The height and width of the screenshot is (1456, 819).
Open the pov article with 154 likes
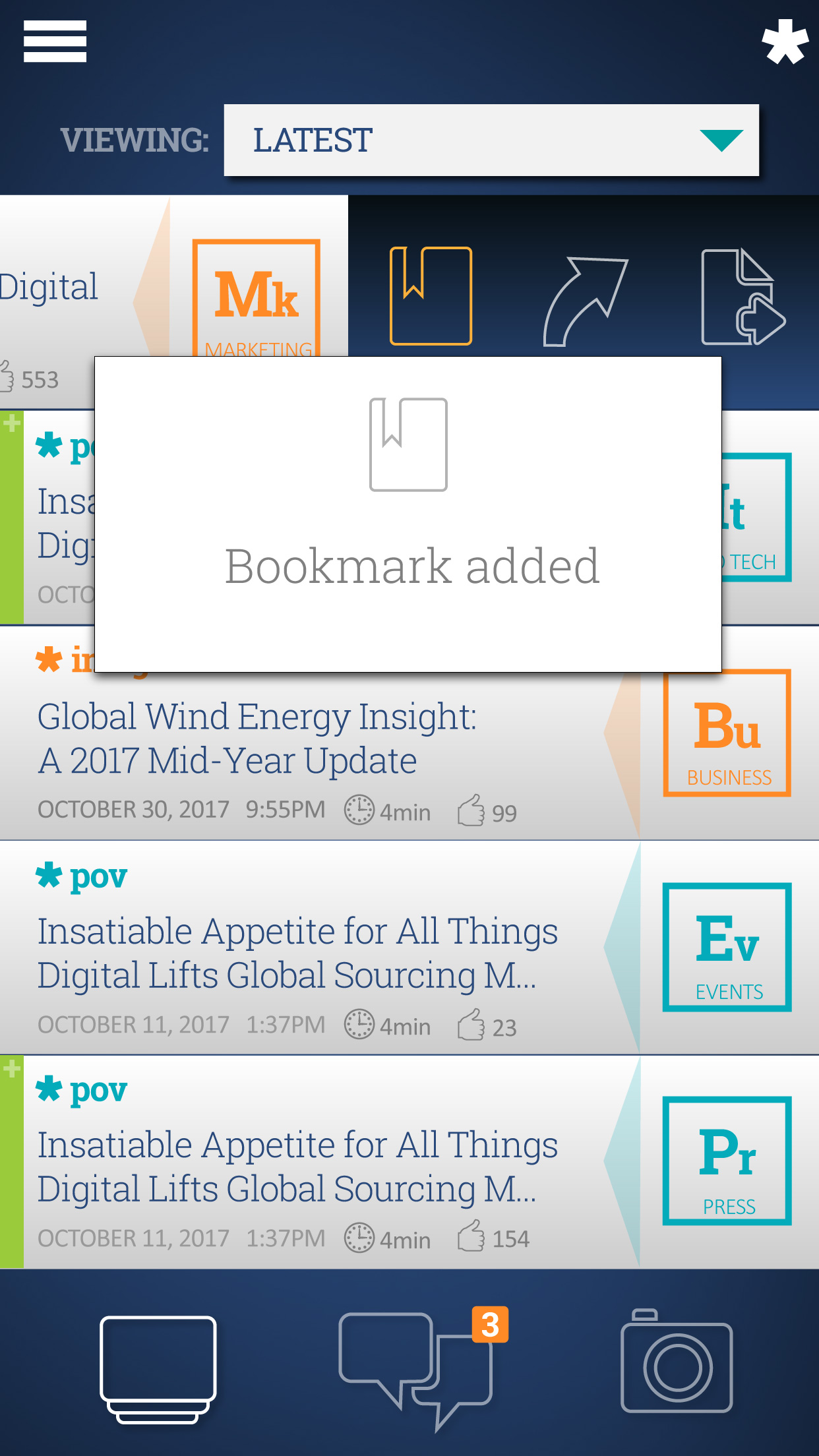(297, 1167)
